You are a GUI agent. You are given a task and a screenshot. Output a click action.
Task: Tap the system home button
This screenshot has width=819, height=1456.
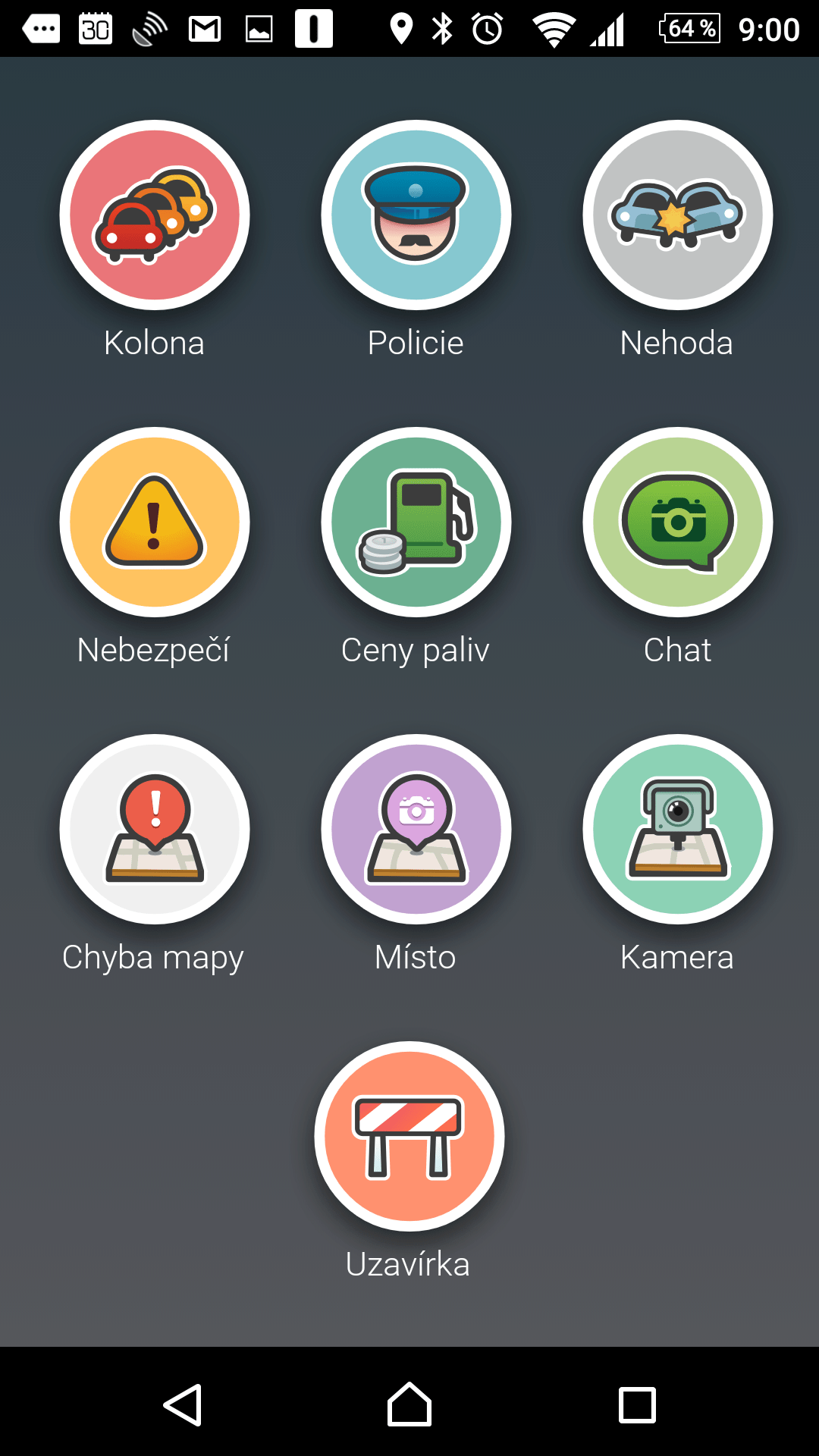(409, 1404)
